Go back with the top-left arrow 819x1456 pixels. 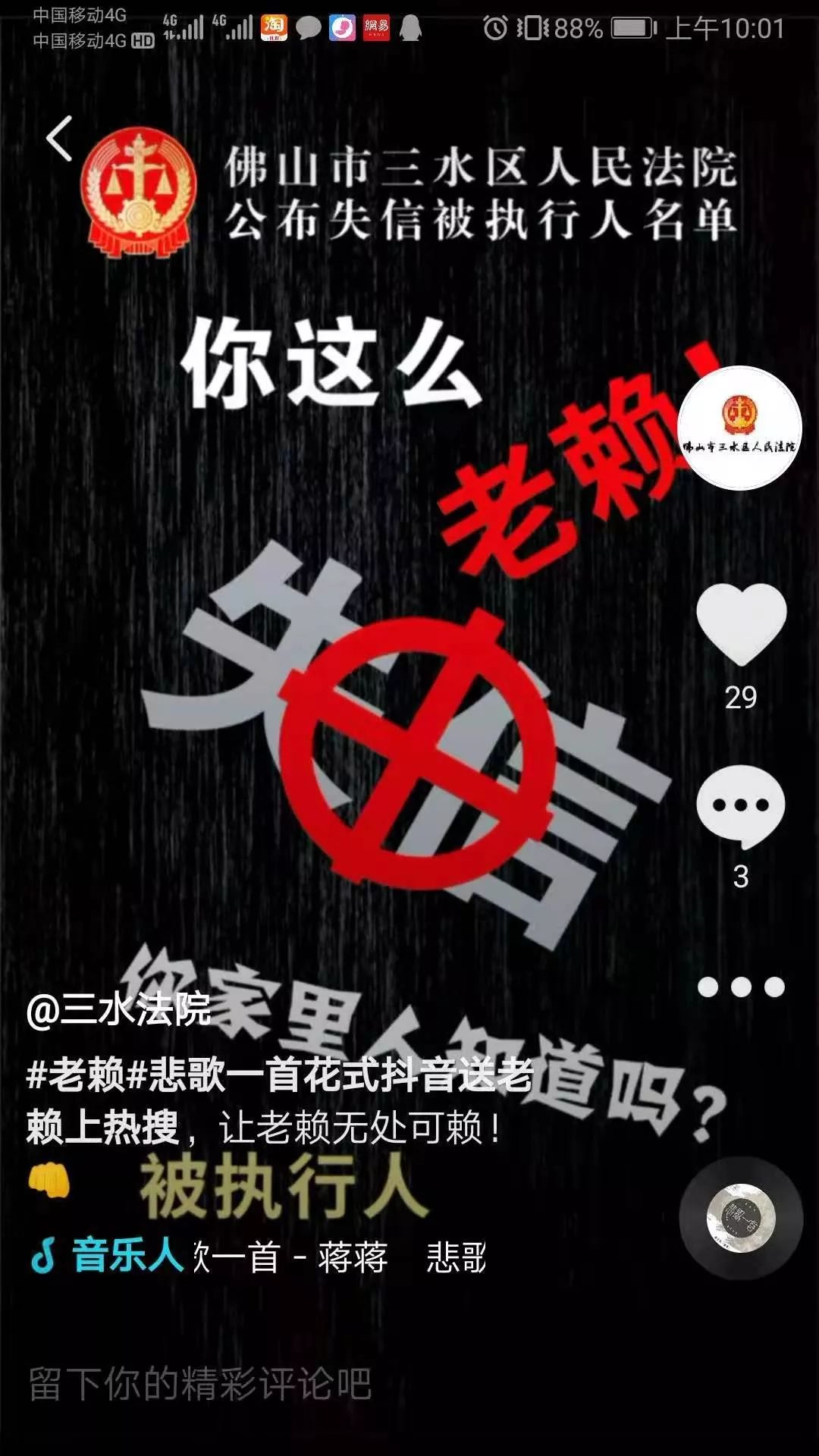coord(60,139)
